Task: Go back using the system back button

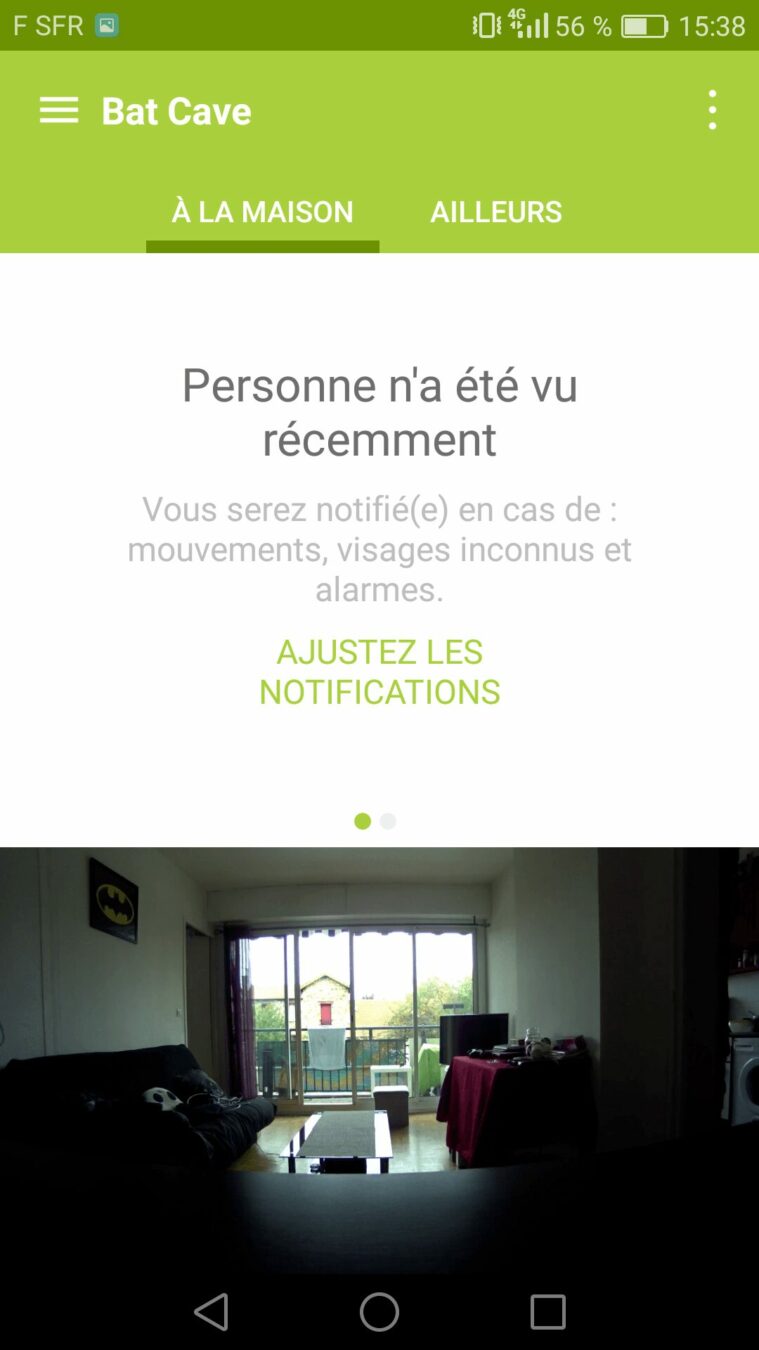Action: click(x=211, y=1311)
